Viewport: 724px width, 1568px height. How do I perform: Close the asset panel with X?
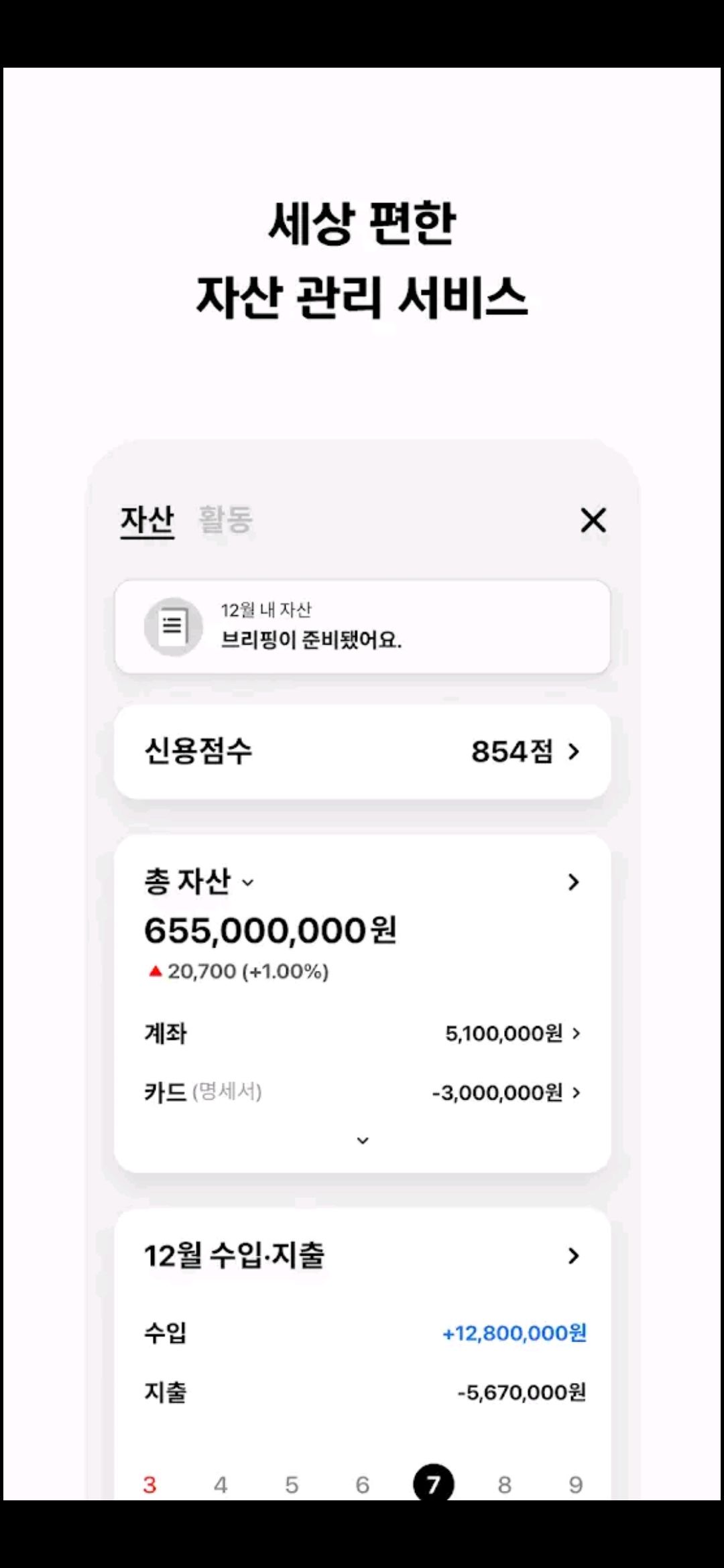[x=593, y=521]
